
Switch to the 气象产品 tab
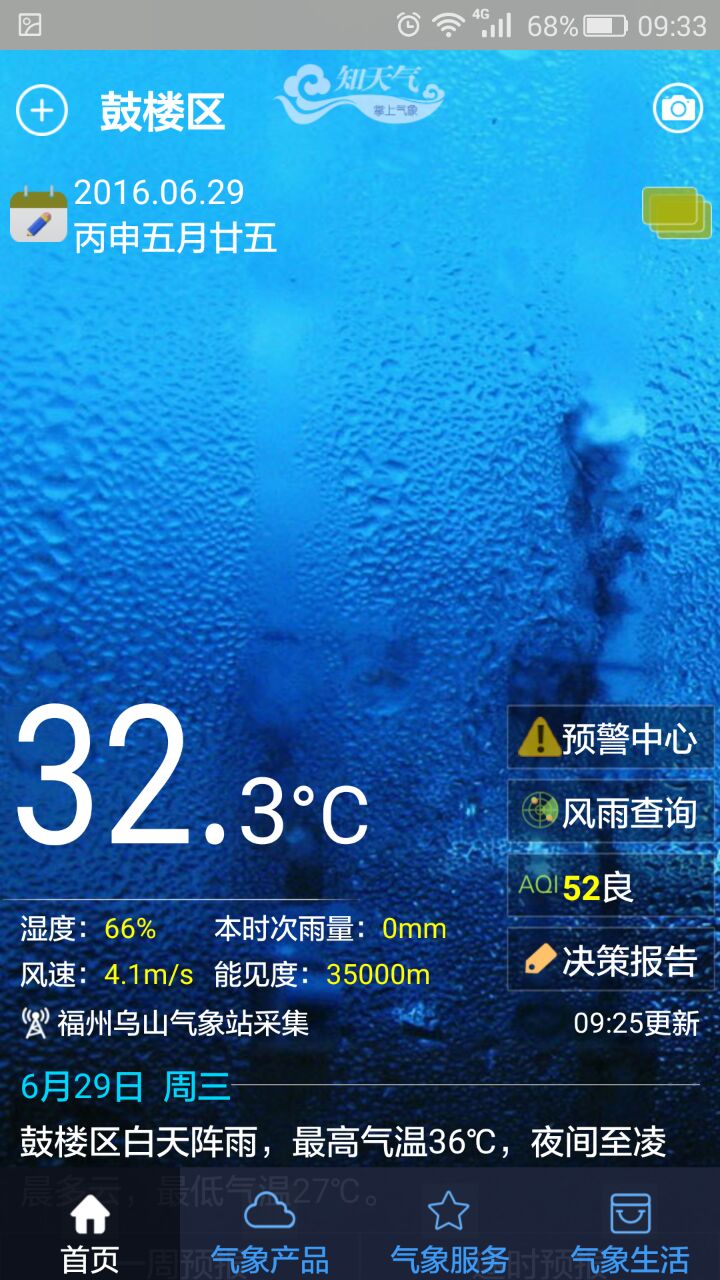click(x=270, y=1232)
